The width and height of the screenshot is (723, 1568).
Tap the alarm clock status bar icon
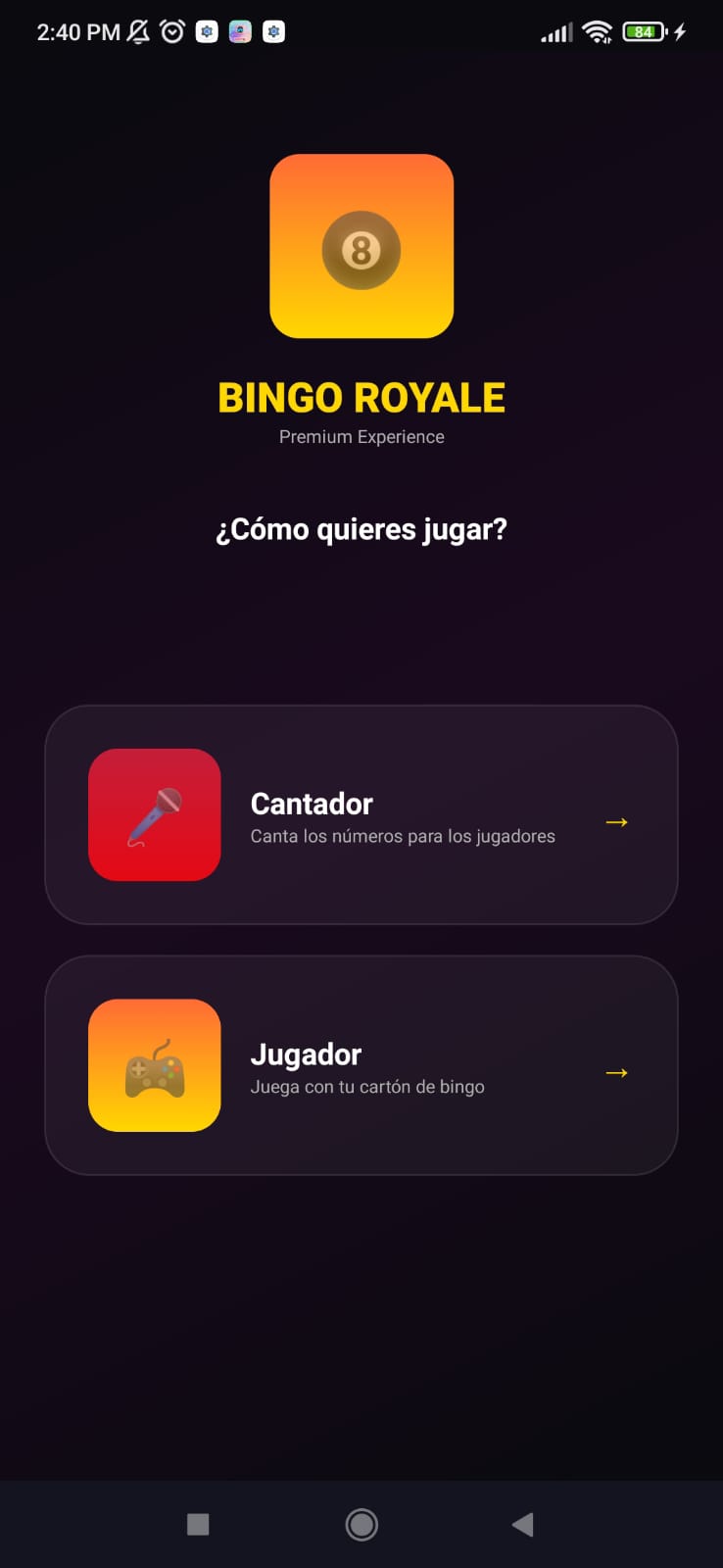coord(172,31)
